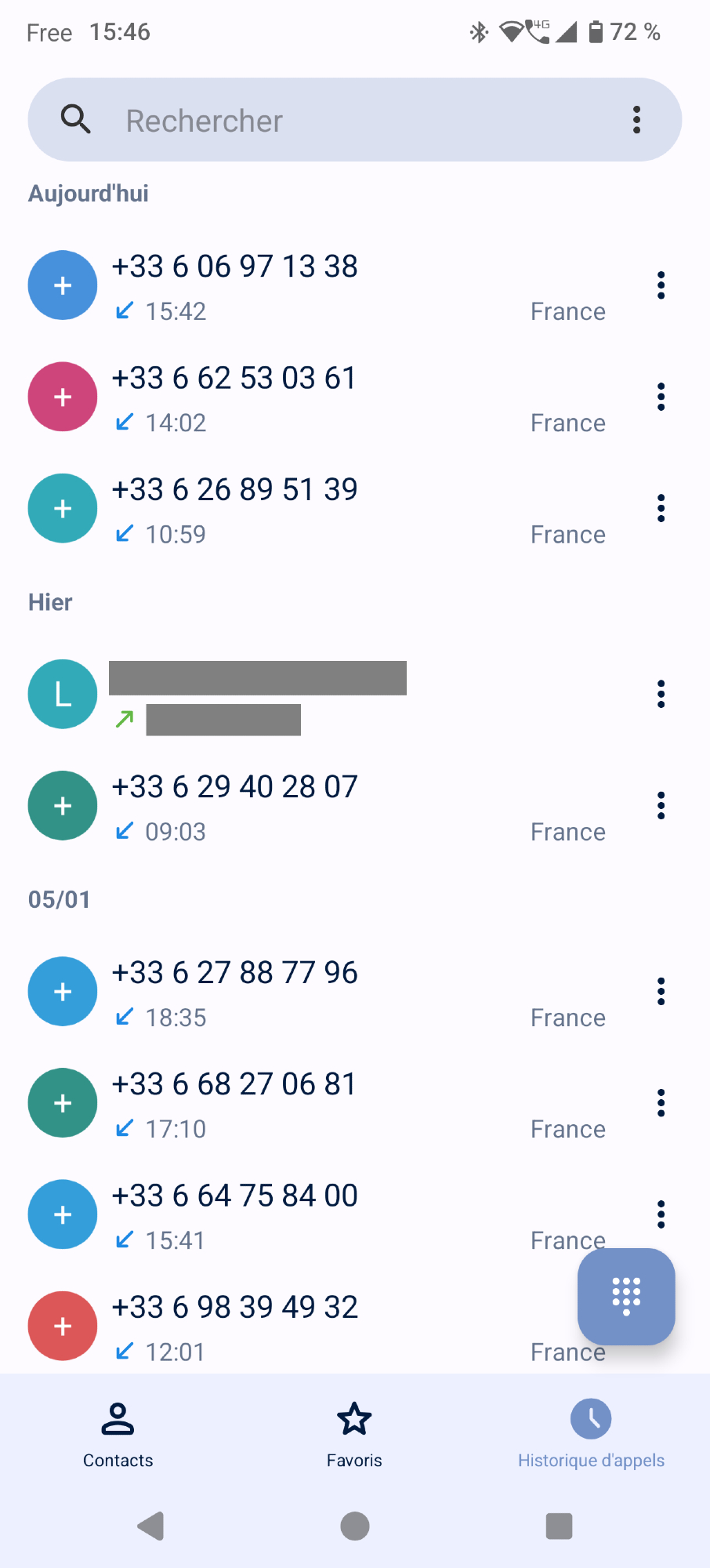The height and width of the screenshot is (1568, 710).
Task: Open call entry +33 6 29 40 28 07
Action: coord(313,806)
